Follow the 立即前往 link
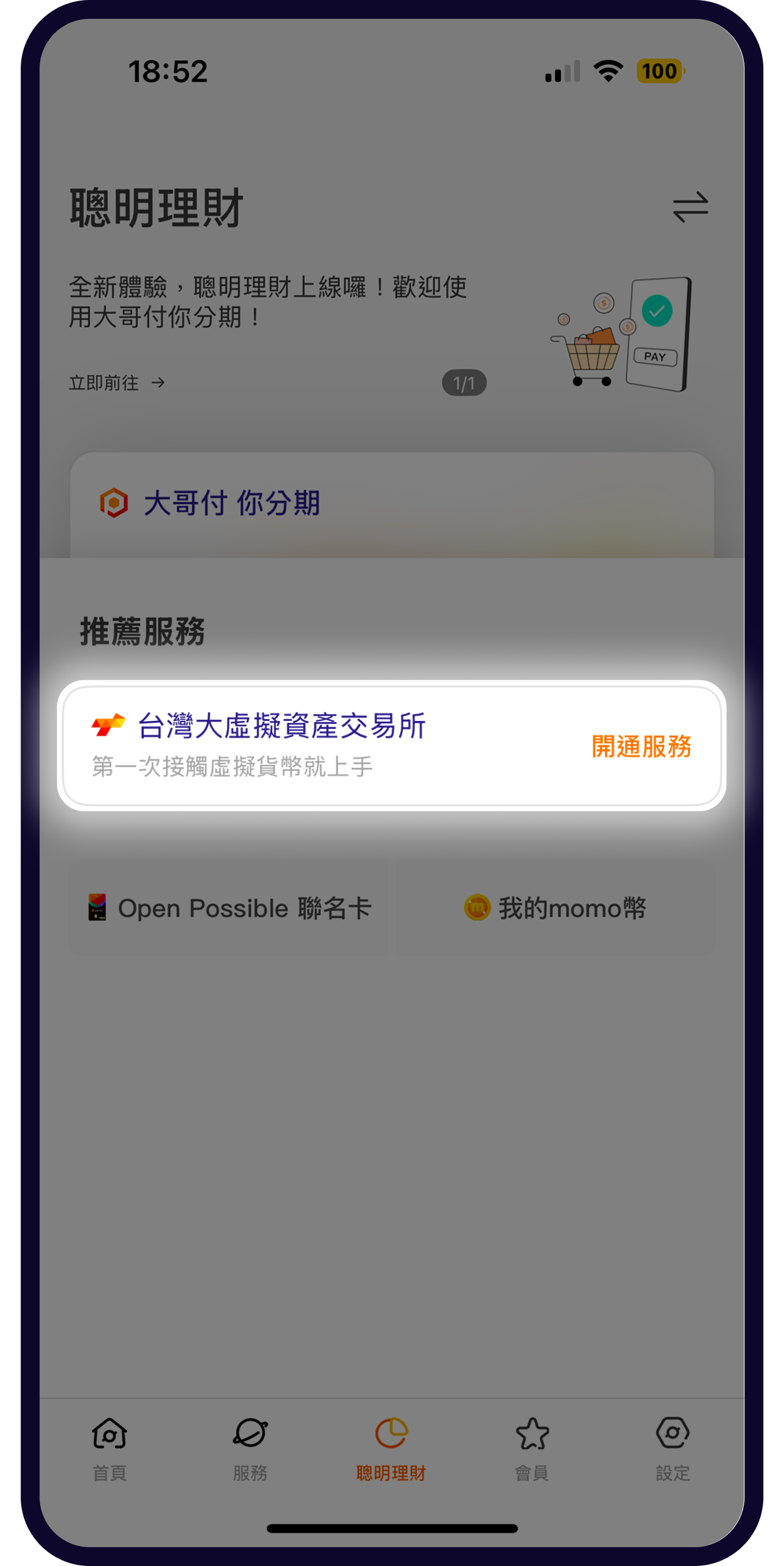This screenshot has height=1566, width=784. (117, 383)
